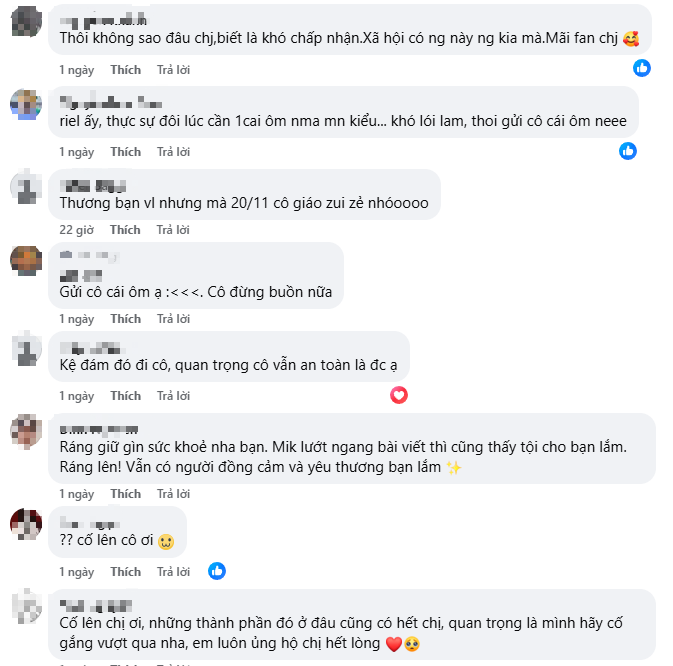The width and height of the screenshot is (673, 666).
Task: Reply to the comment starting 'riel ấy, thực sự'
Action: [x=172, y=152]
